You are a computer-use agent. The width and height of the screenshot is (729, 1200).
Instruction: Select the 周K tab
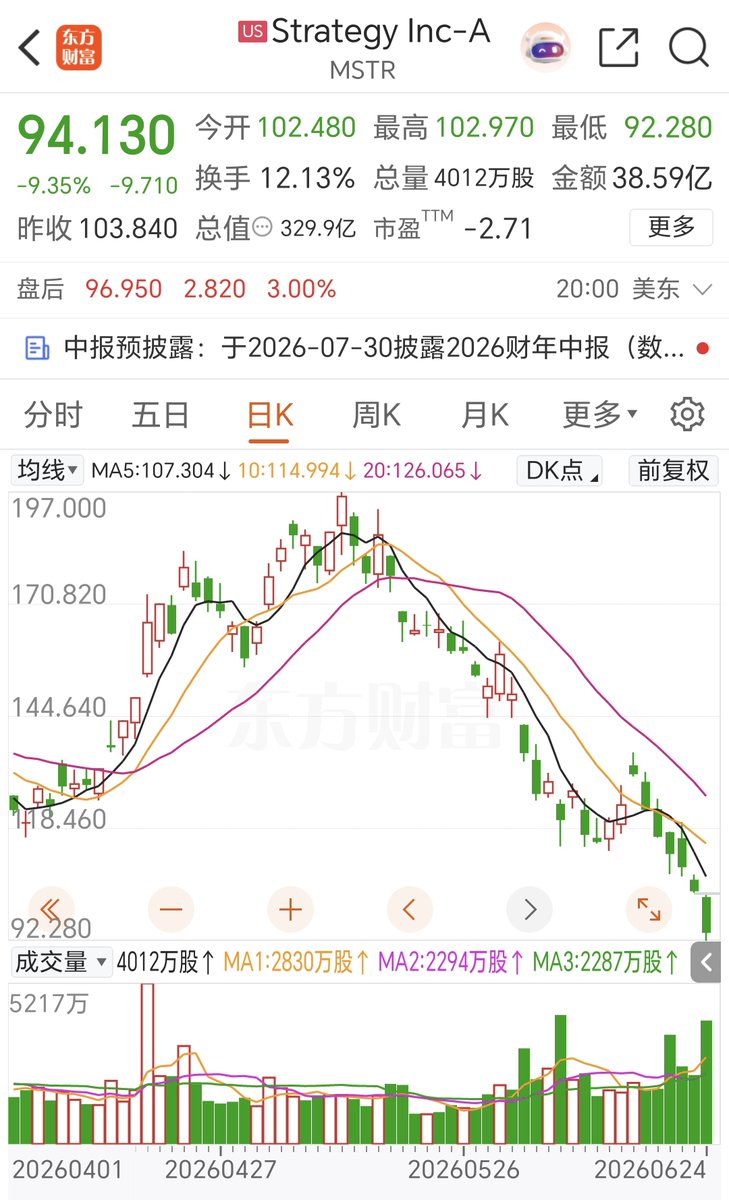(377, 414)
